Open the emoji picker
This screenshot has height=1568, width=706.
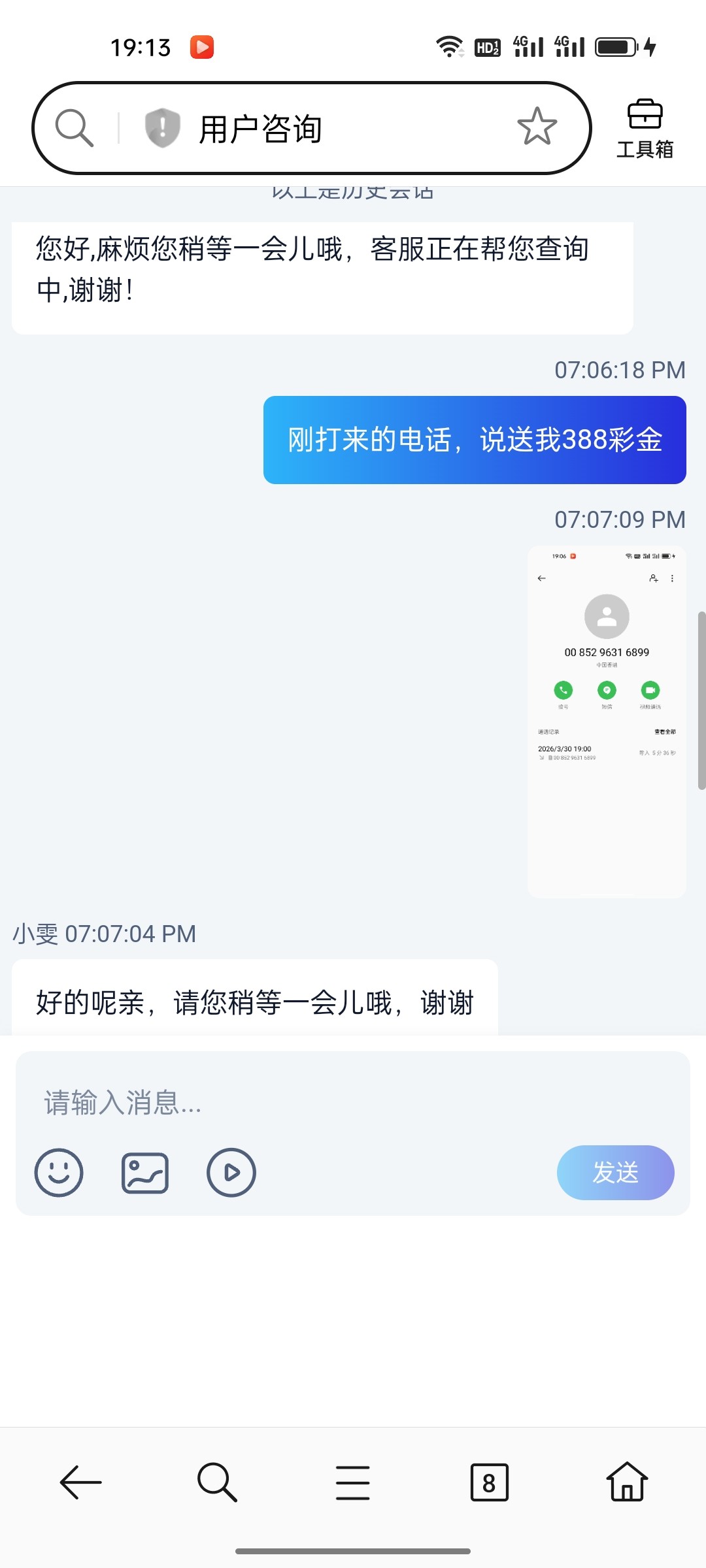(x=59, y=1173)
